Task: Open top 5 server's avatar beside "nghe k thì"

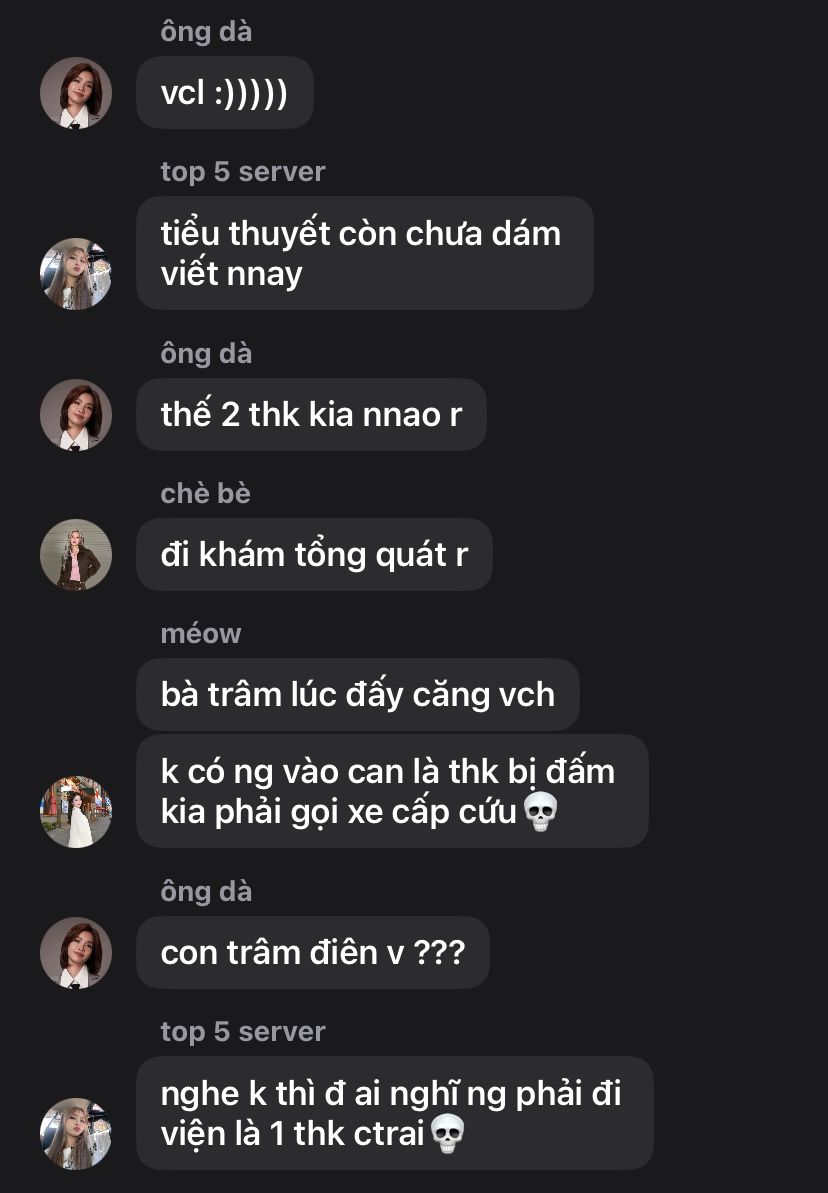Action: (76, 1134)
